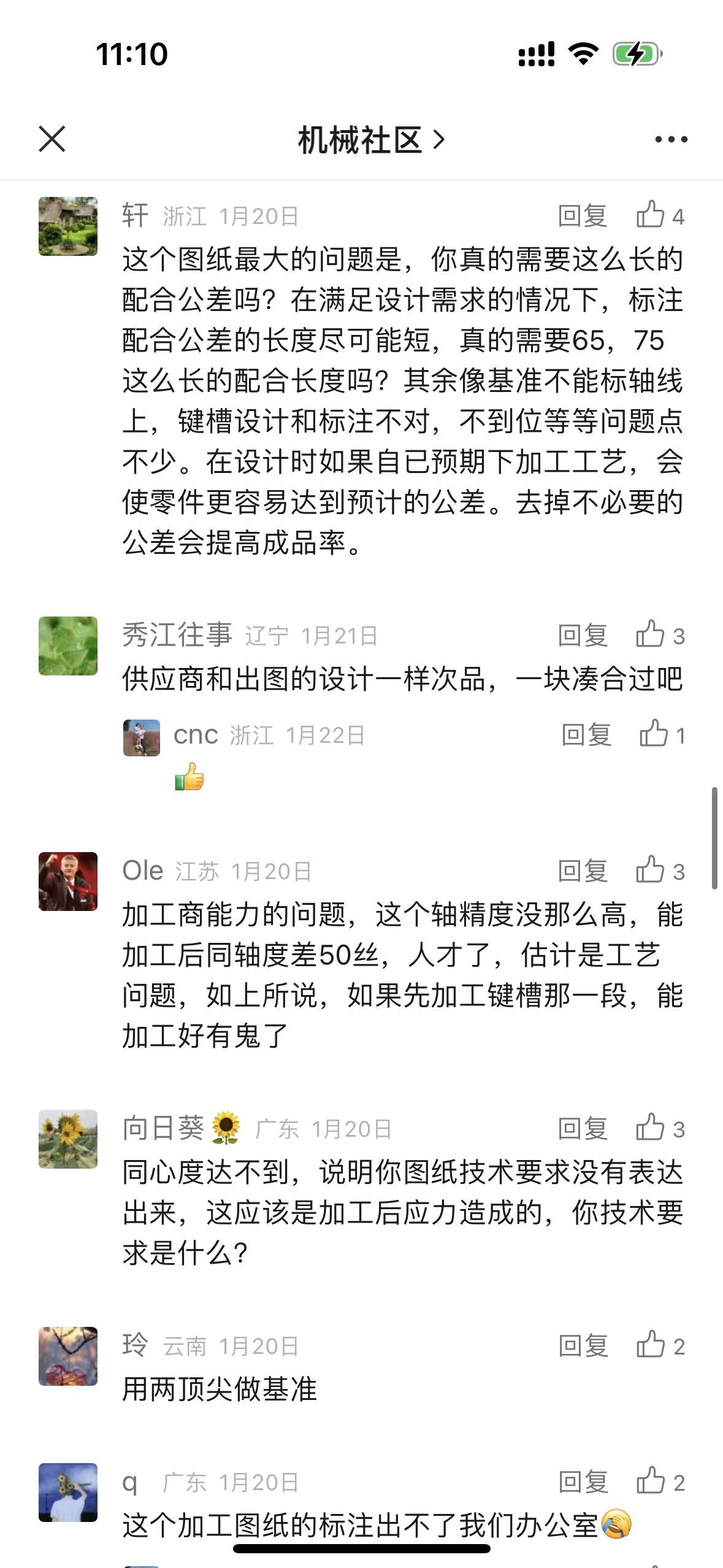This screenshot has width=723, height=1568.
Task: Open 秀江往事's profile avatar
Action: coord(68,646)
